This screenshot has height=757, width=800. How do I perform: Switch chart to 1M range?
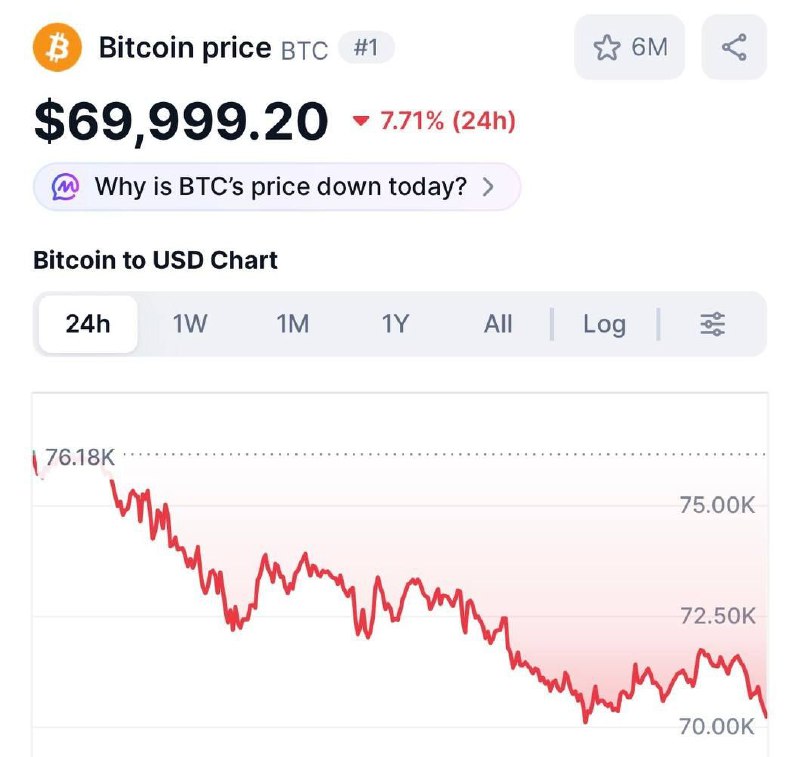(293, 324)
